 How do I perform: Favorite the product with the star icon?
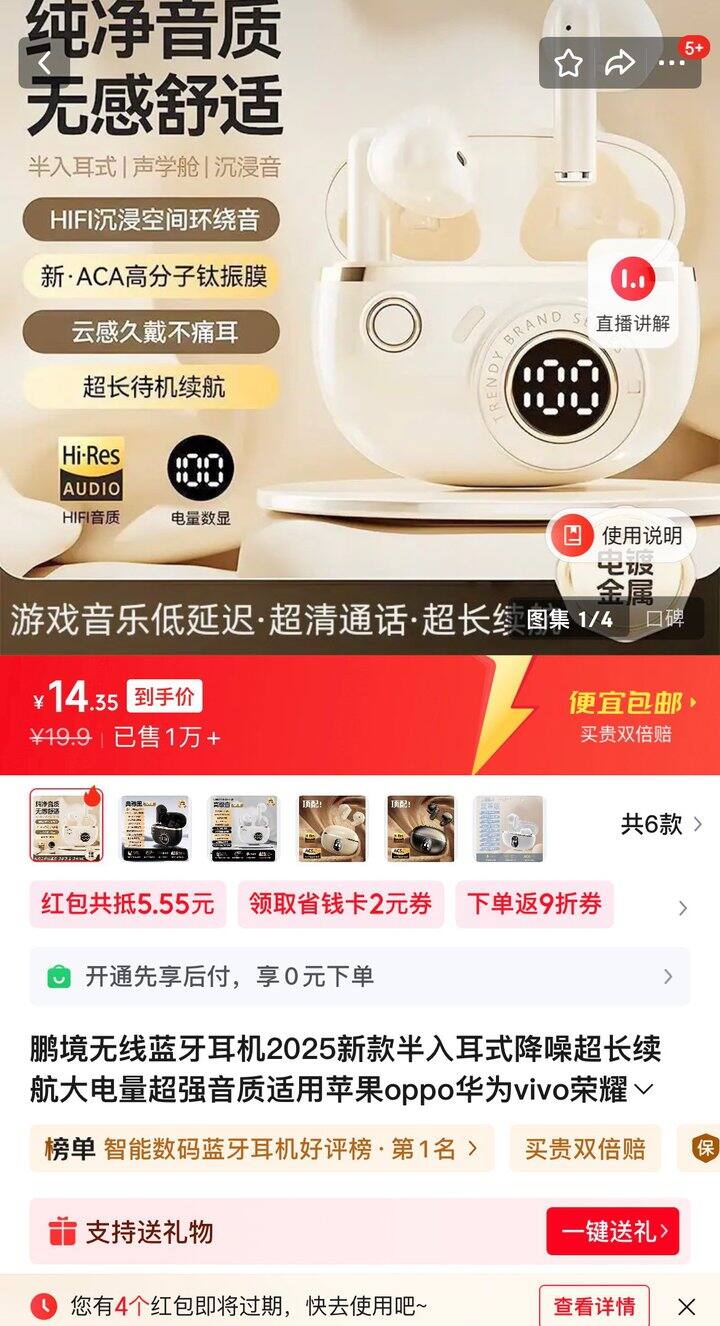coord(569,62)
